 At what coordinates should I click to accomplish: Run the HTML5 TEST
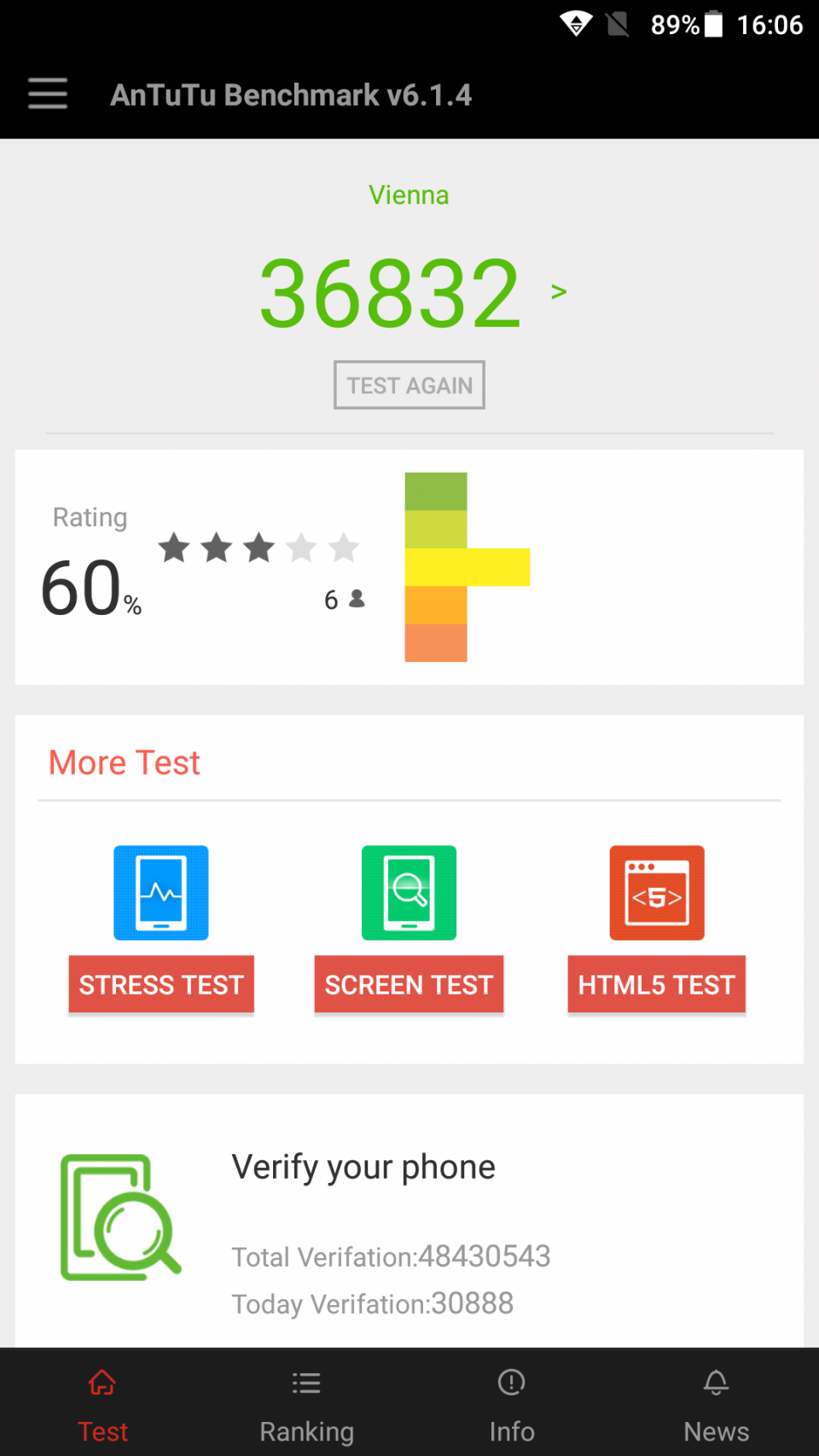click(656, 984)
